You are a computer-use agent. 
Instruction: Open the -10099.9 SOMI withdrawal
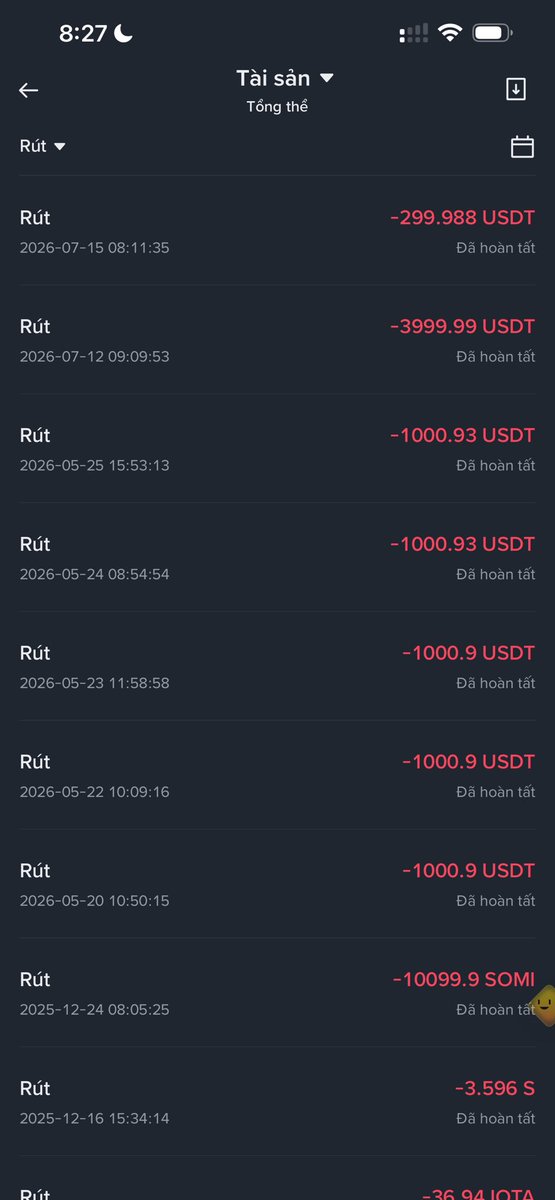pyautogui.click(x=277, y=994)
